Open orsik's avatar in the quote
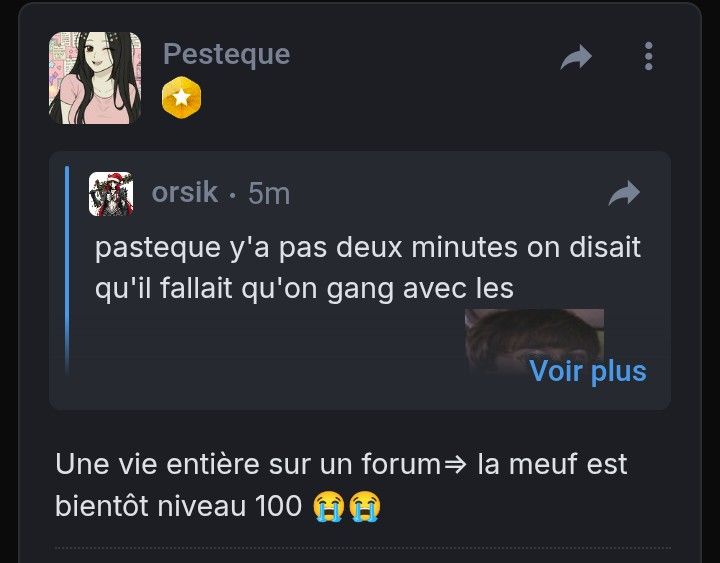The image size is (720, 563). (x=111, y=193)
